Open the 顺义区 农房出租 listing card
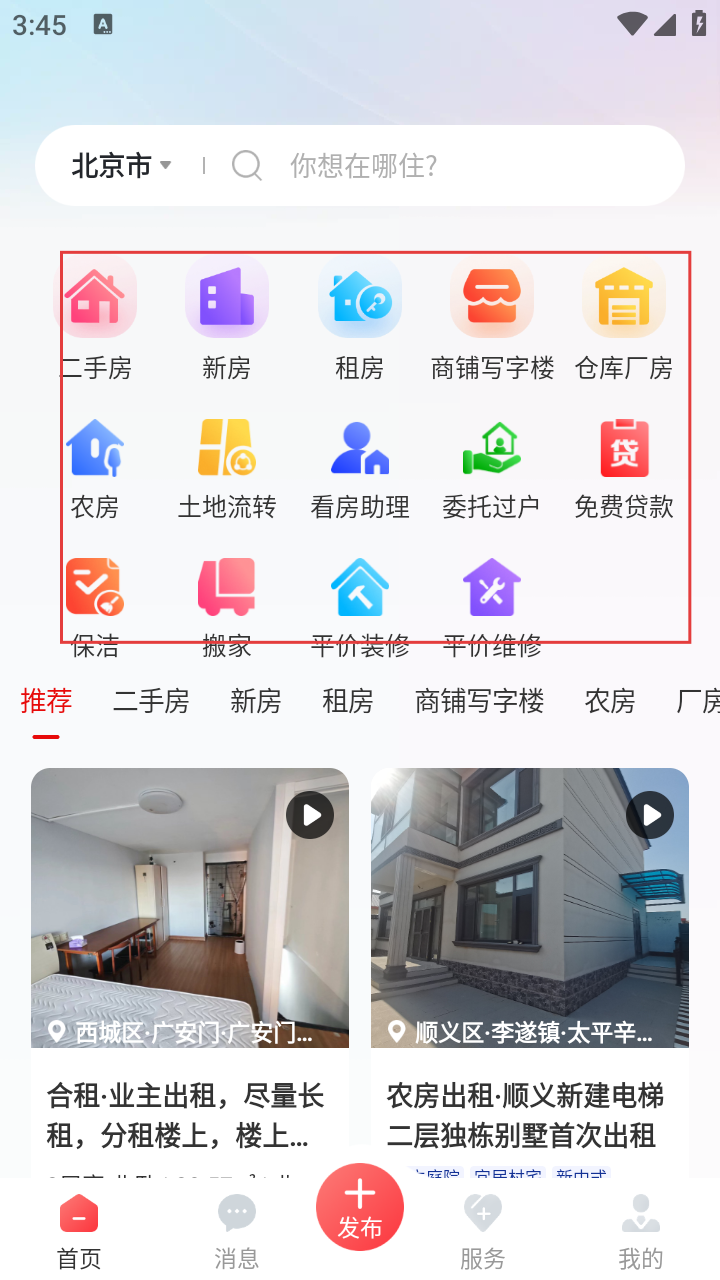Screen dimensions: 720x1280 pyautogui.click(x=530, y=960)
